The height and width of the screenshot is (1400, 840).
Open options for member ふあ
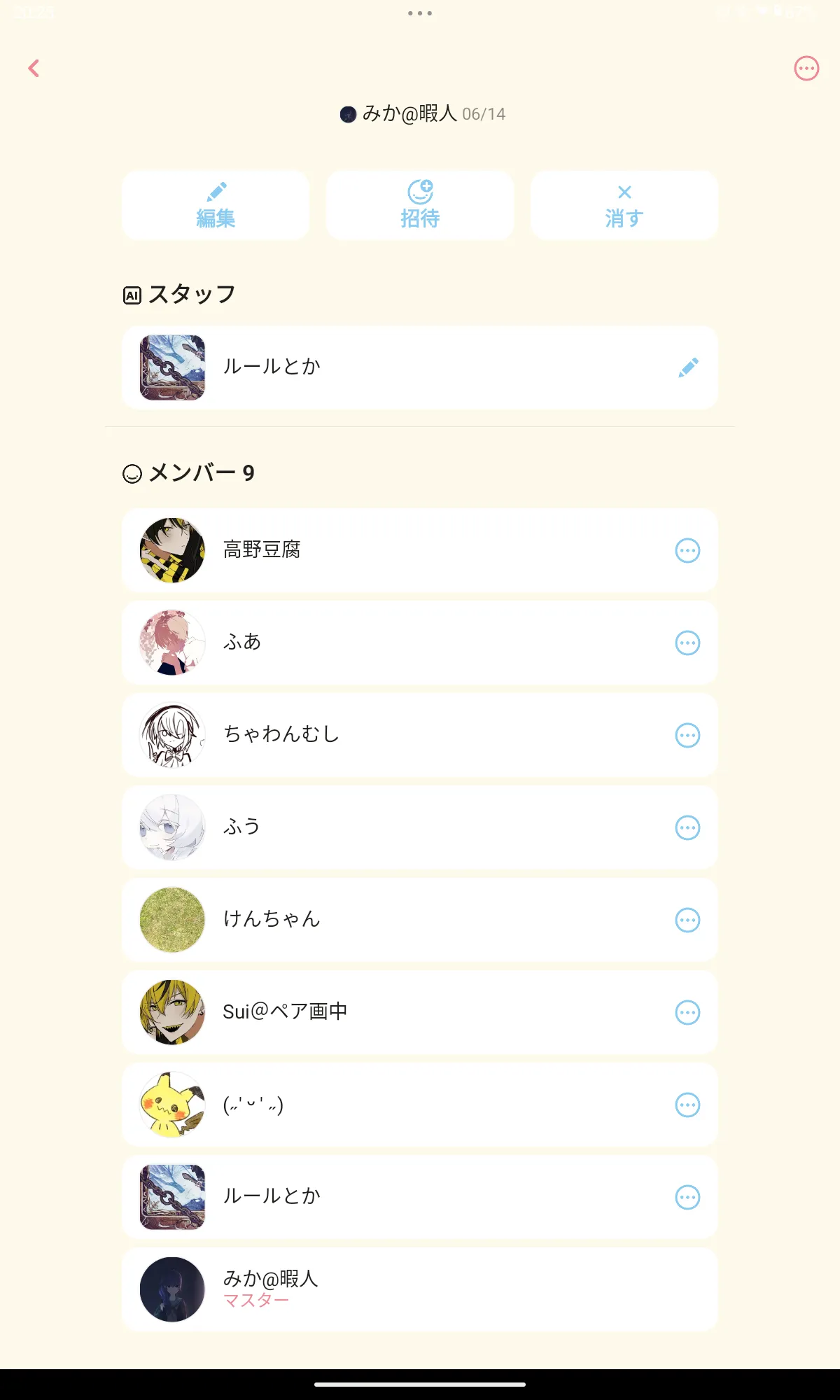point(687,643)
